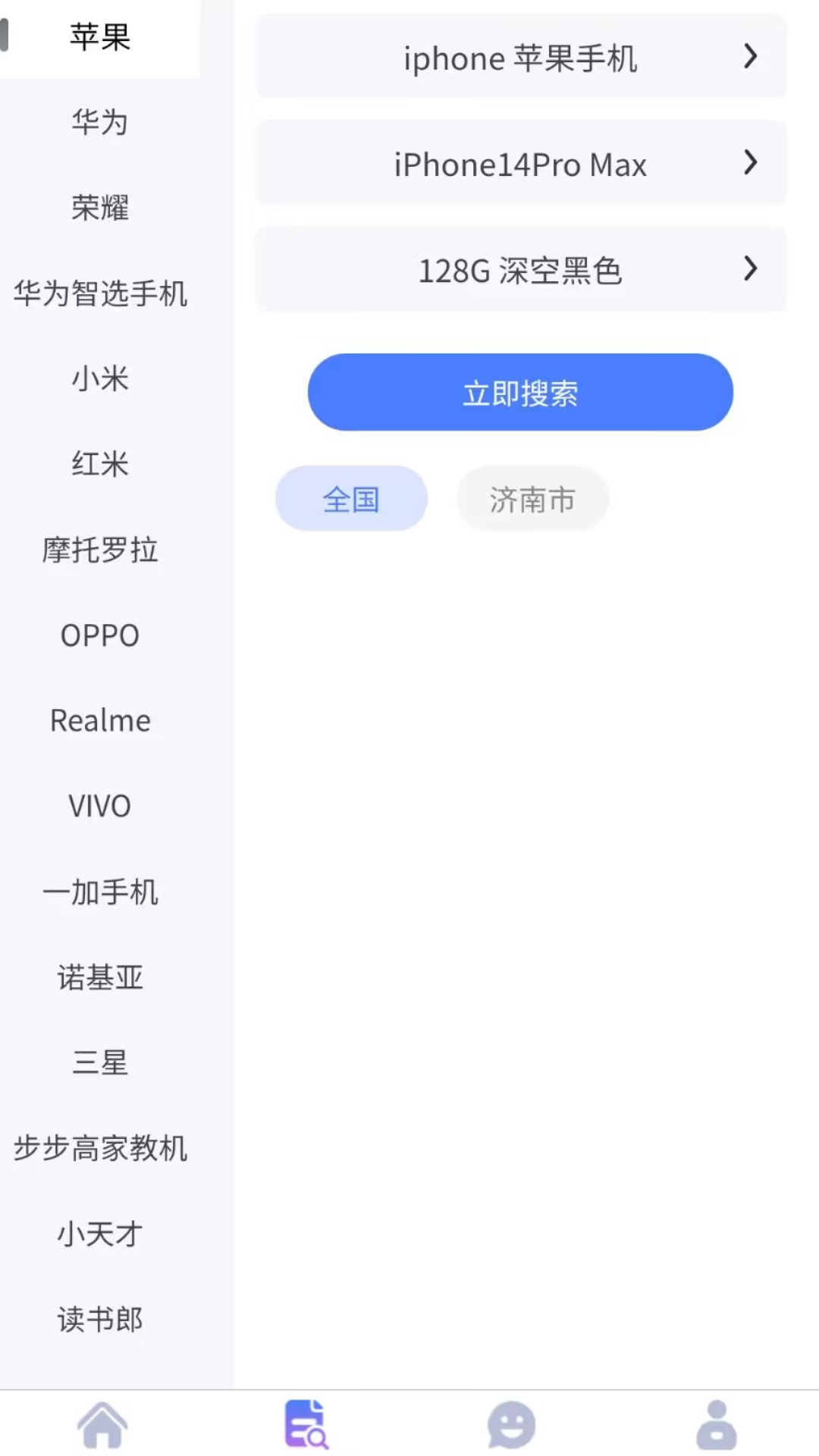
Task: Open the home screen from bottom navigation
Action: pos(102,1424)
